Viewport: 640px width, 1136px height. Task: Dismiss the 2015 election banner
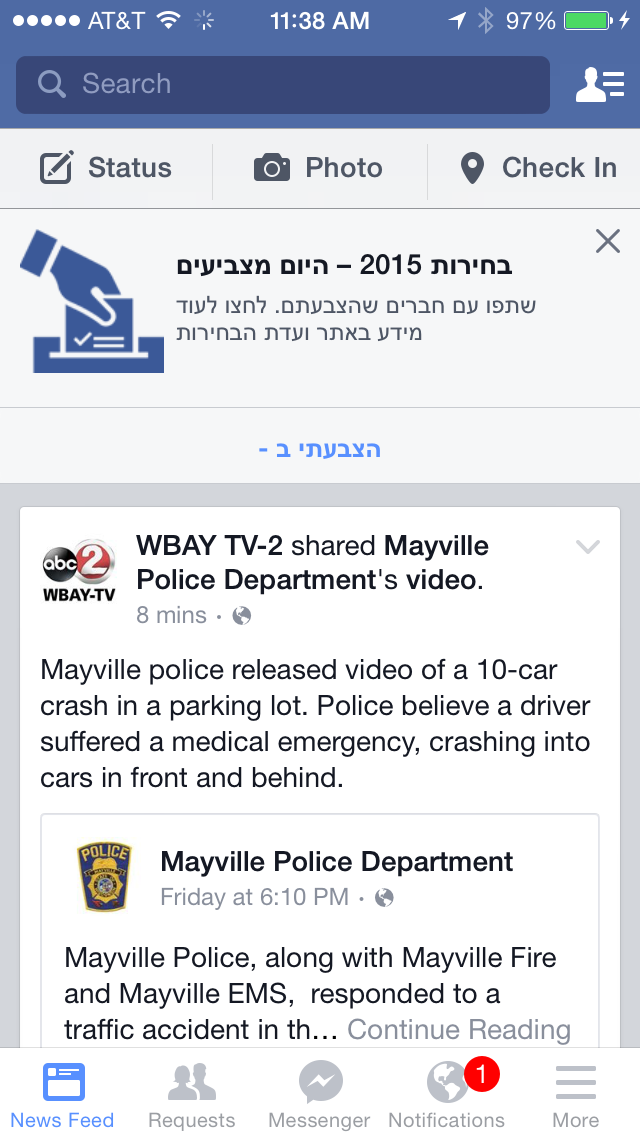(607, 241)
